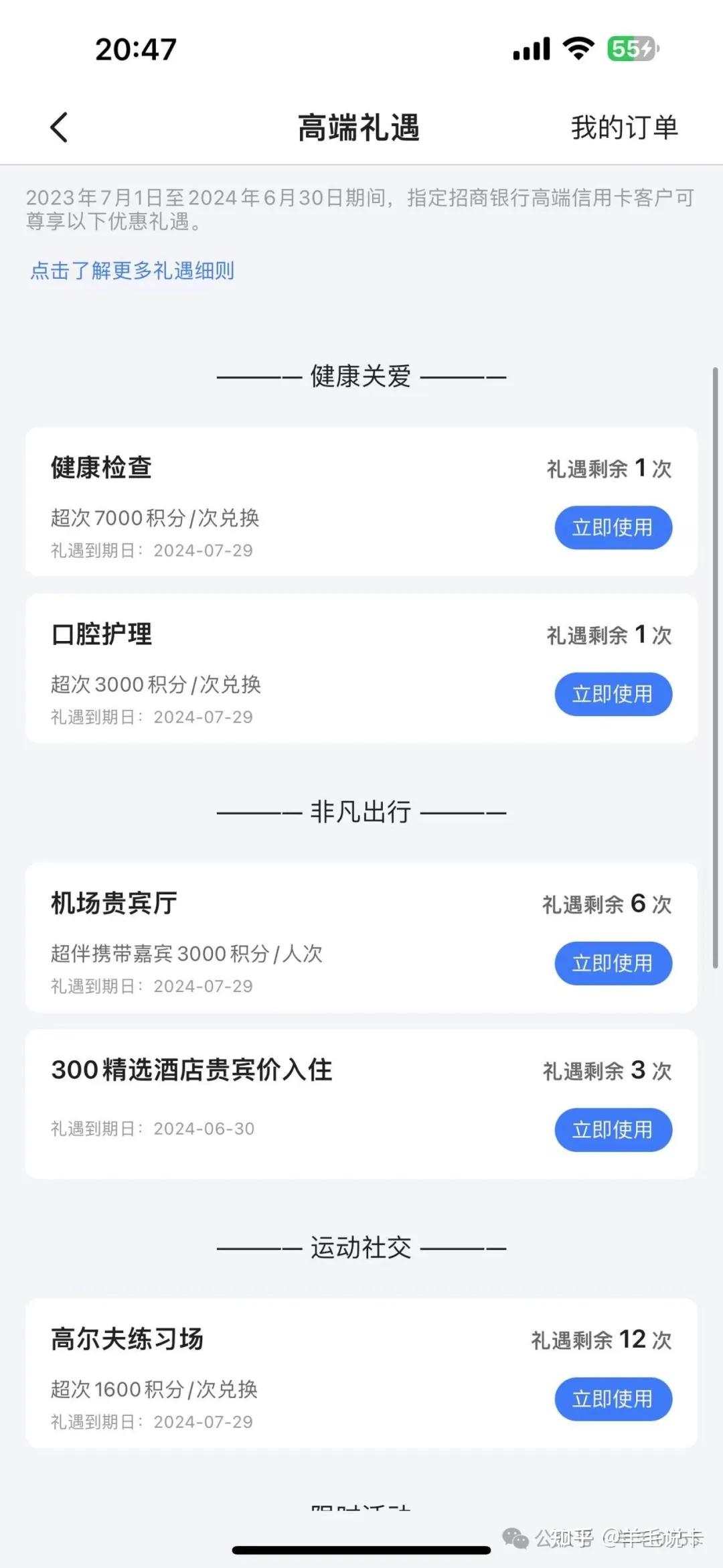This screenshot has height=1568, width=723.
Task: Open 我的订单
Action: click(x=624, y=127)
